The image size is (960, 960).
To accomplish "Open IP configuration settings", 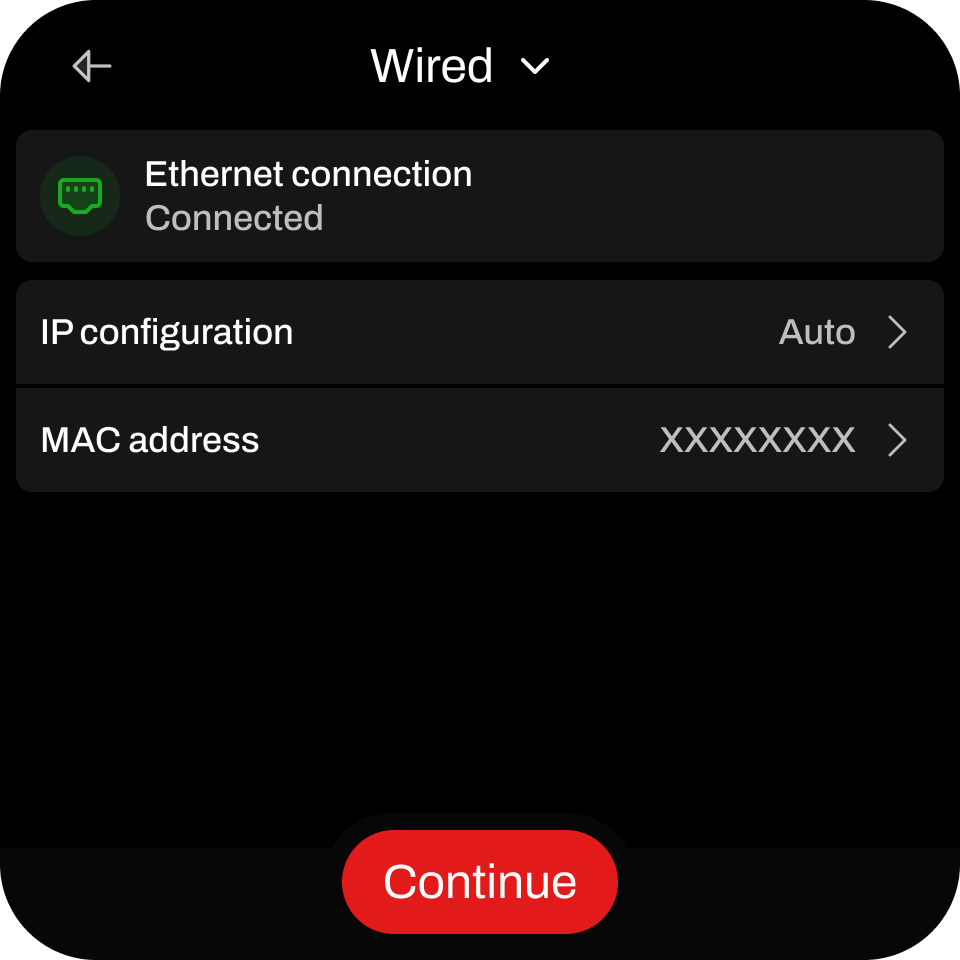I will pyautogui.click(x=480, y=332).
